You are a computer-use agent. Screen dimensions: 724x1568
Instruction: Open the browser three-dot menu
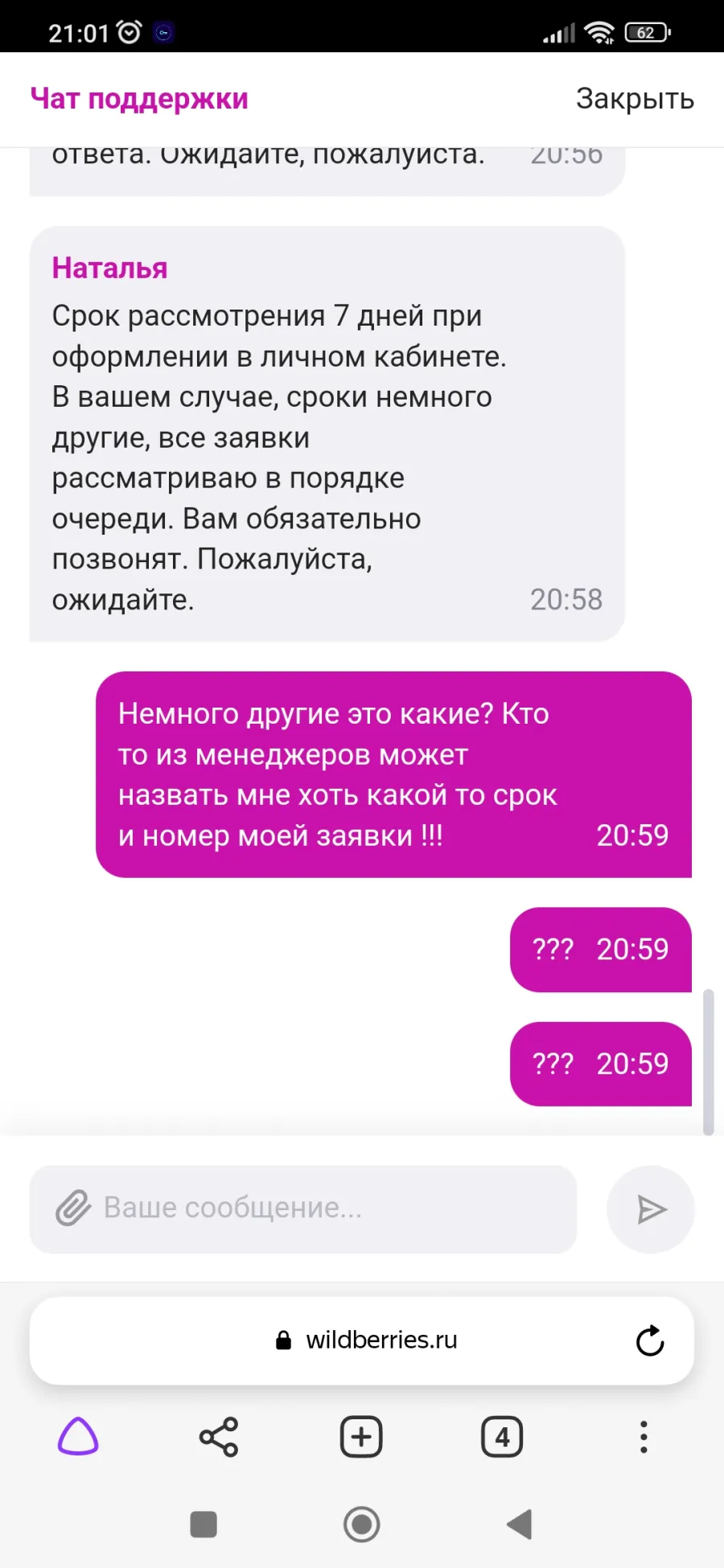pos(644,1436)
